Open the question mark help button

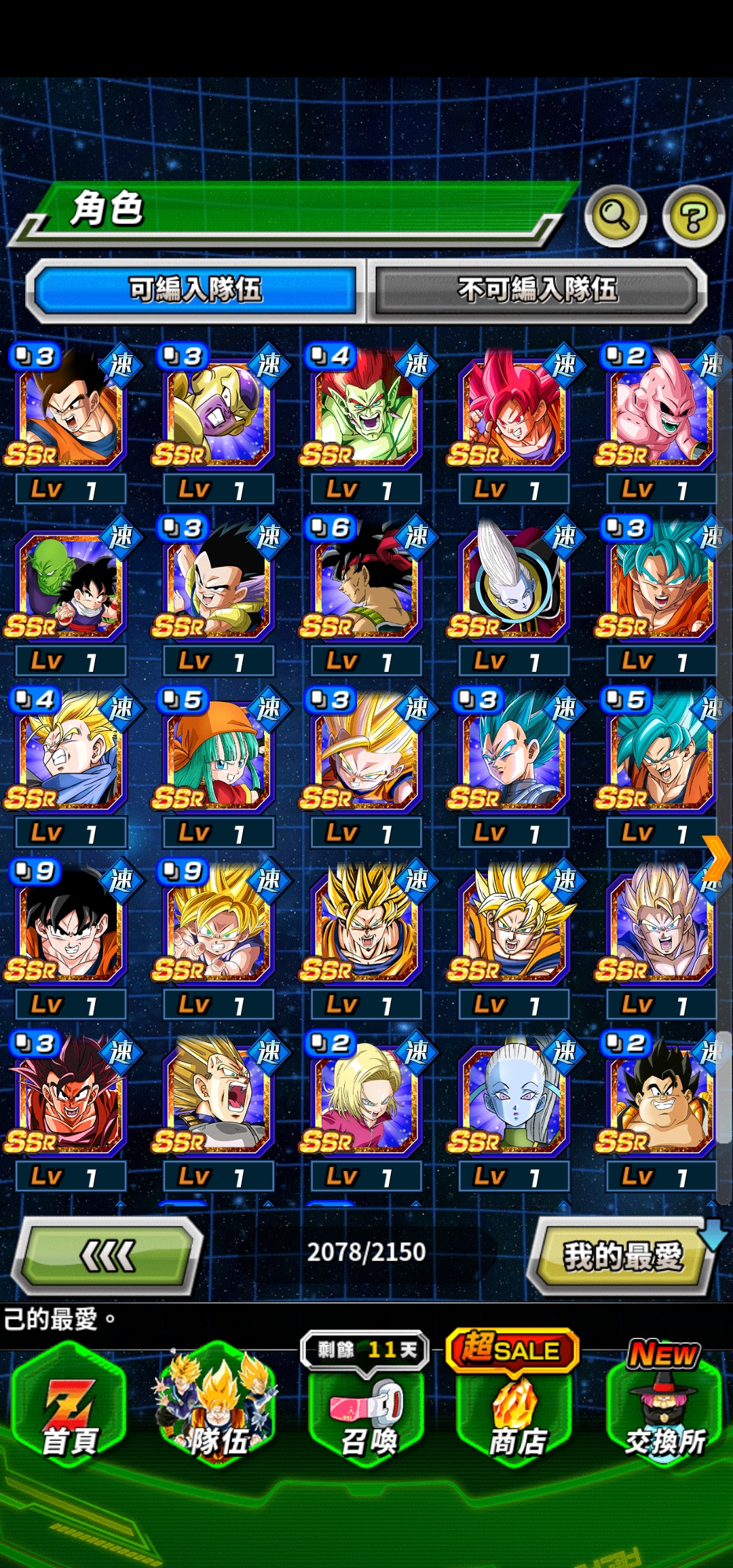(693, 217)
